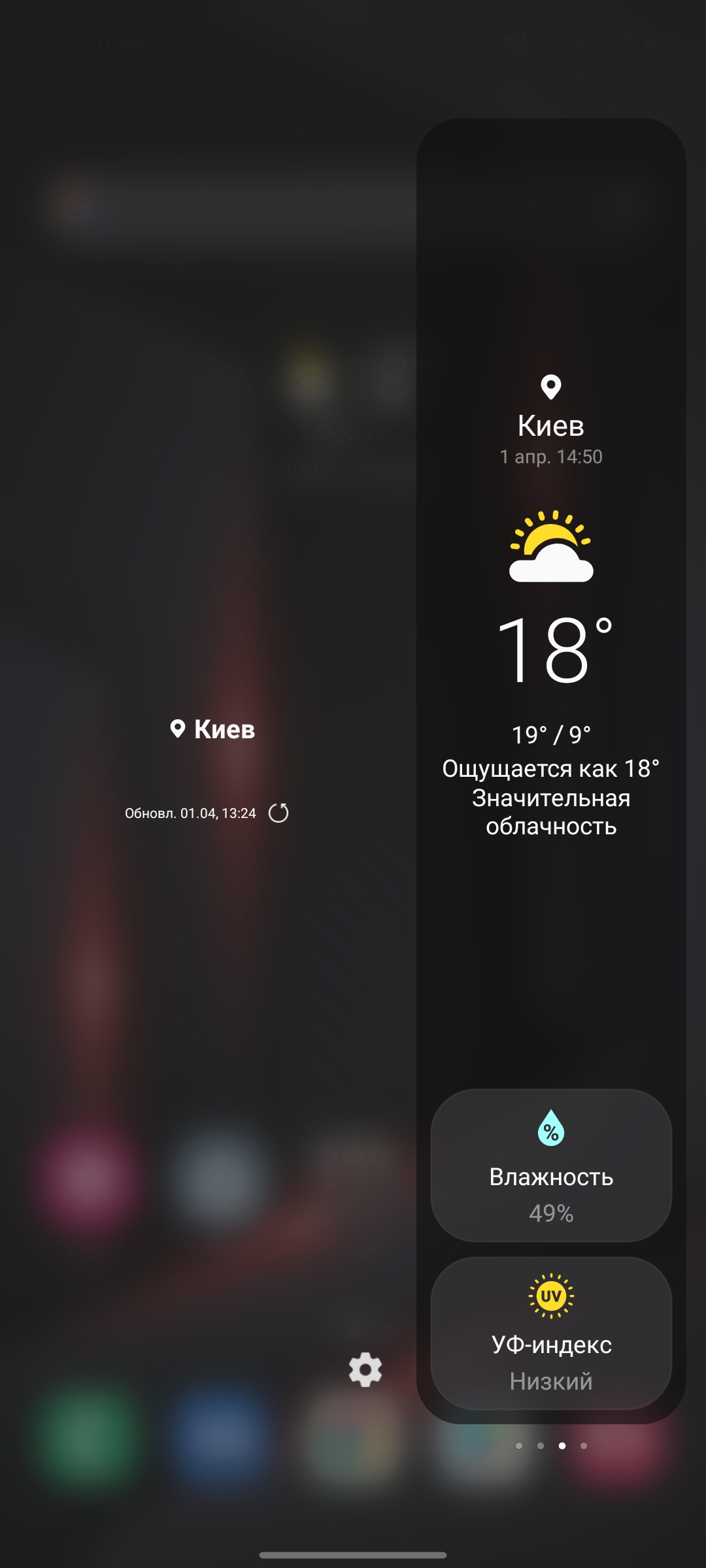Jump to the last panel page dot

coord(584,1446)
